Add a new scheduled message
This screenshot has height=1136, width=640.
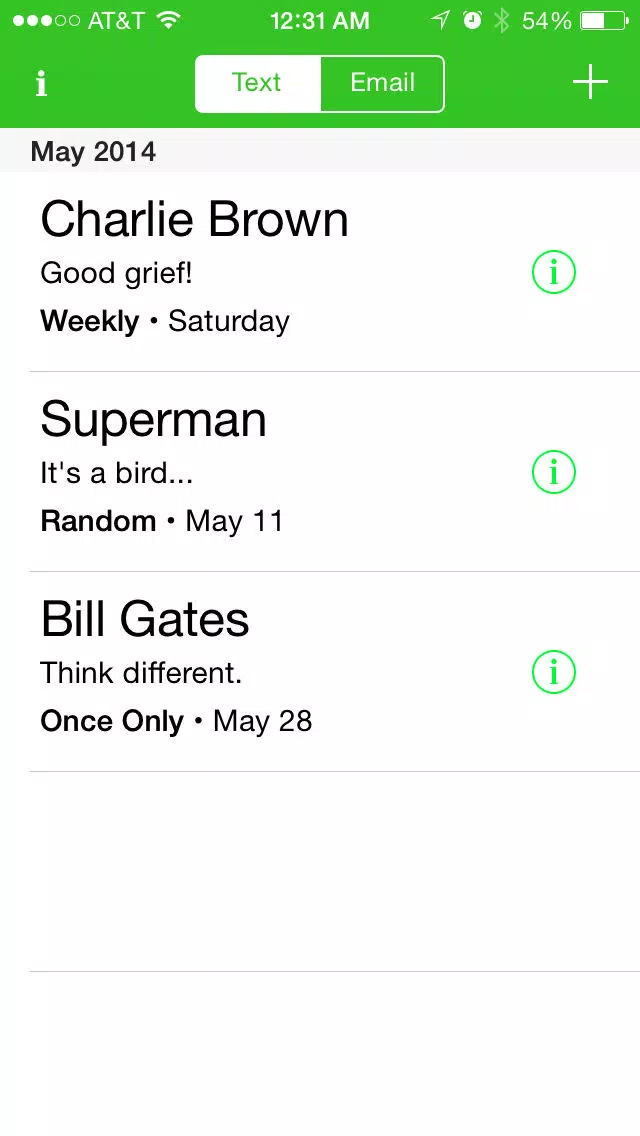click(590, 82)
